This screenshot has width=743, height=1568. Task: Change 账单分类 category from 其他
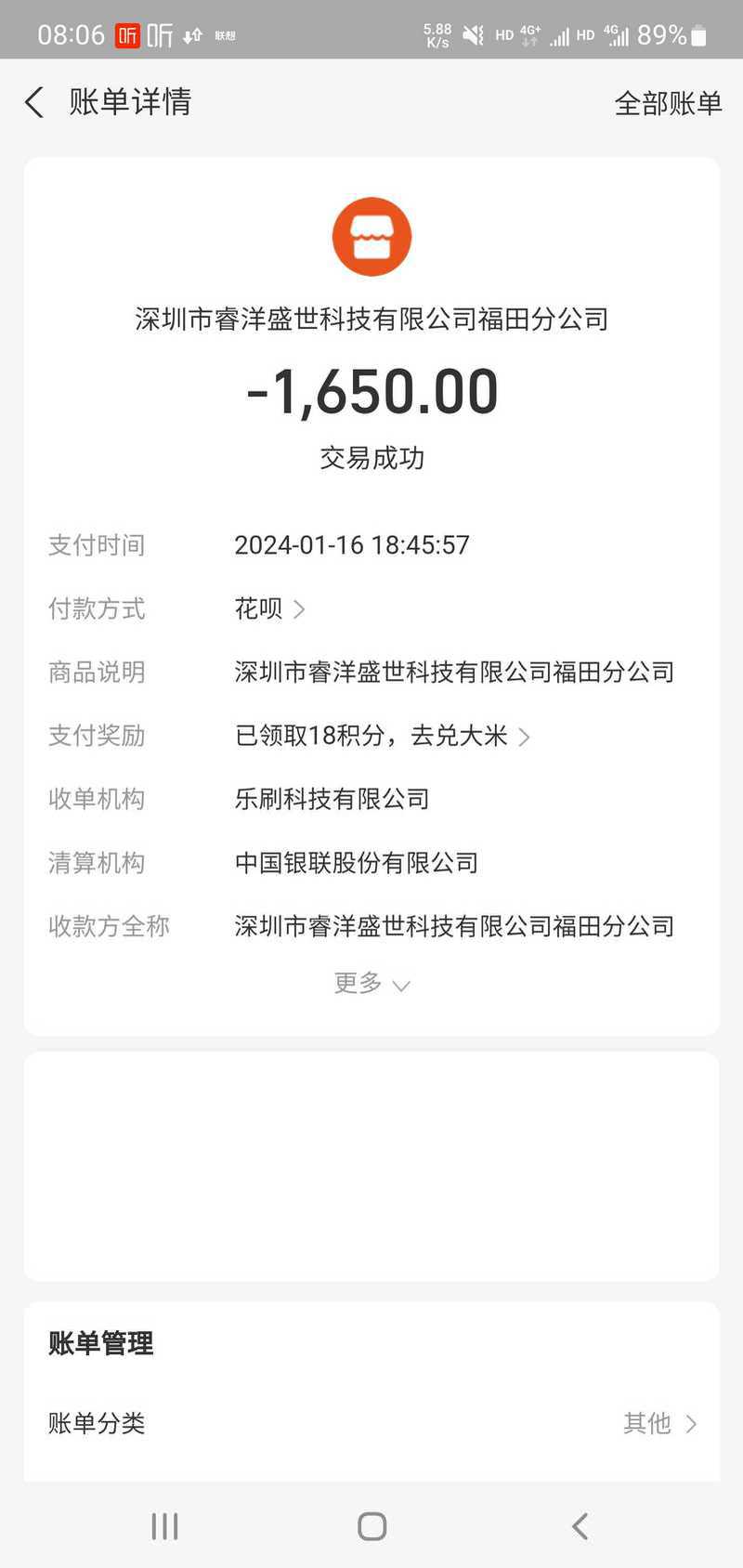click(x=371, y=1423)
